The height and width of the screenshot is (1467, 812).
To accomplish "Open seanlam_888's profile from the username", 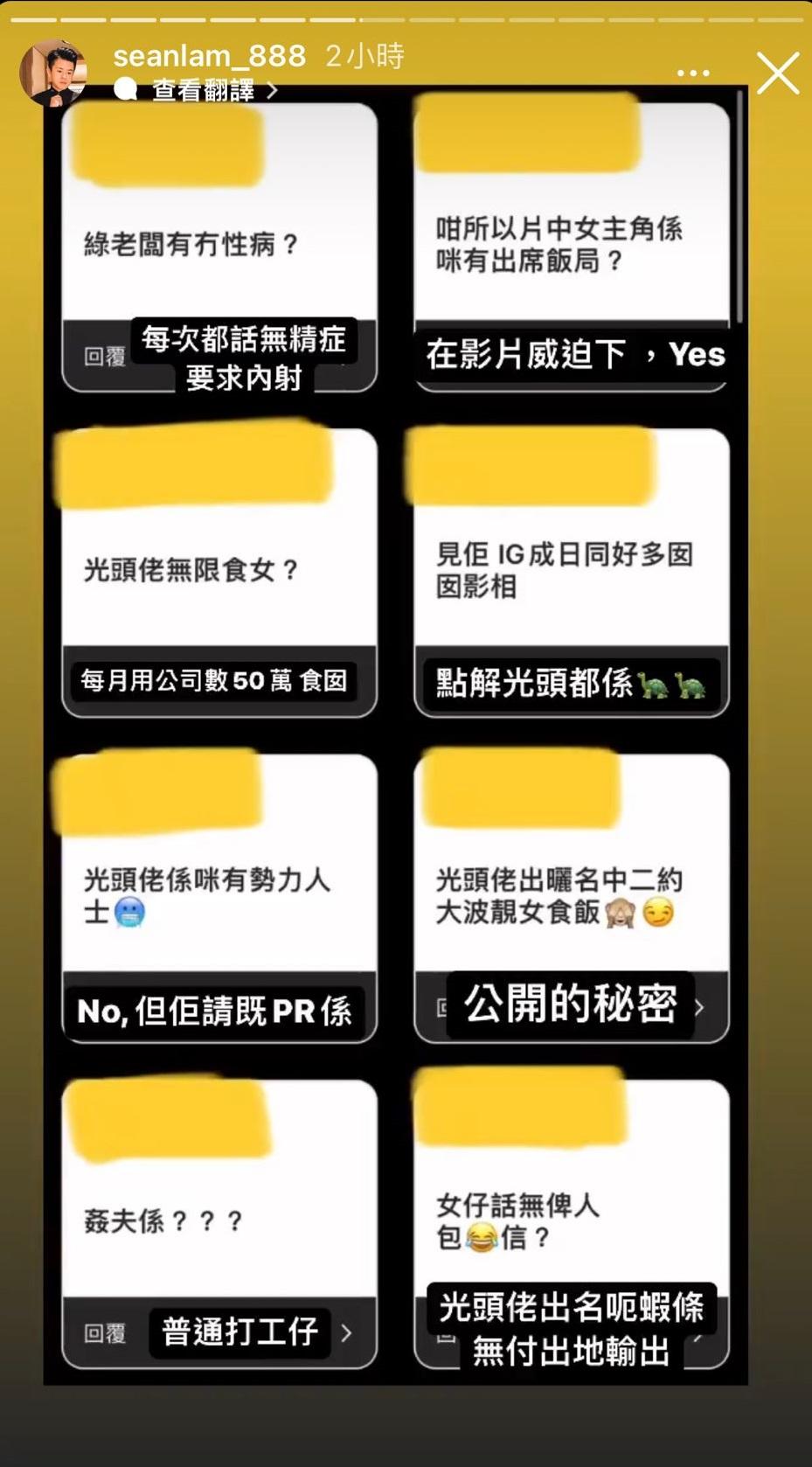I will 210,56.
